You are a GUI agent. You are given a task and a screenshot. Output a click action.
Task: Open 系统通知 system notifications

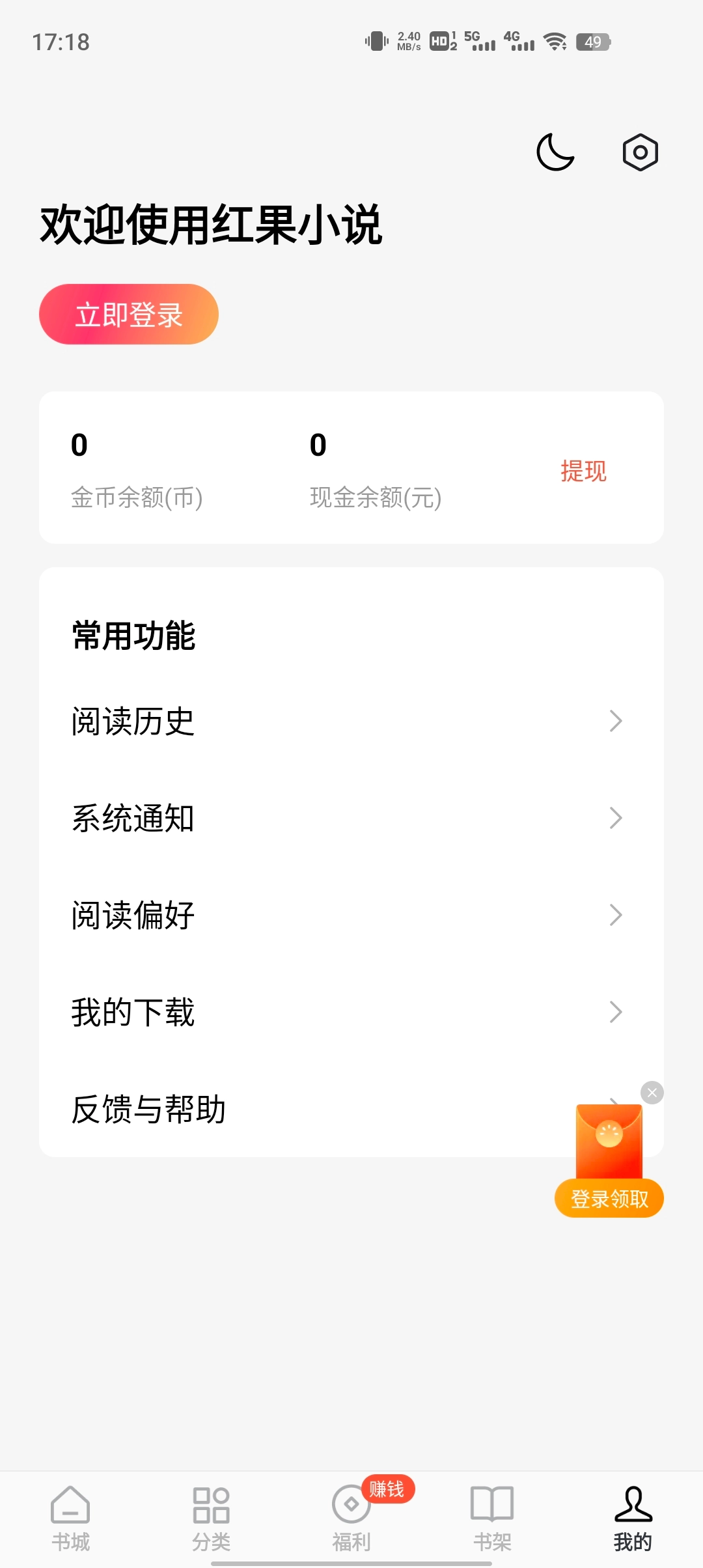pos(345,818)
